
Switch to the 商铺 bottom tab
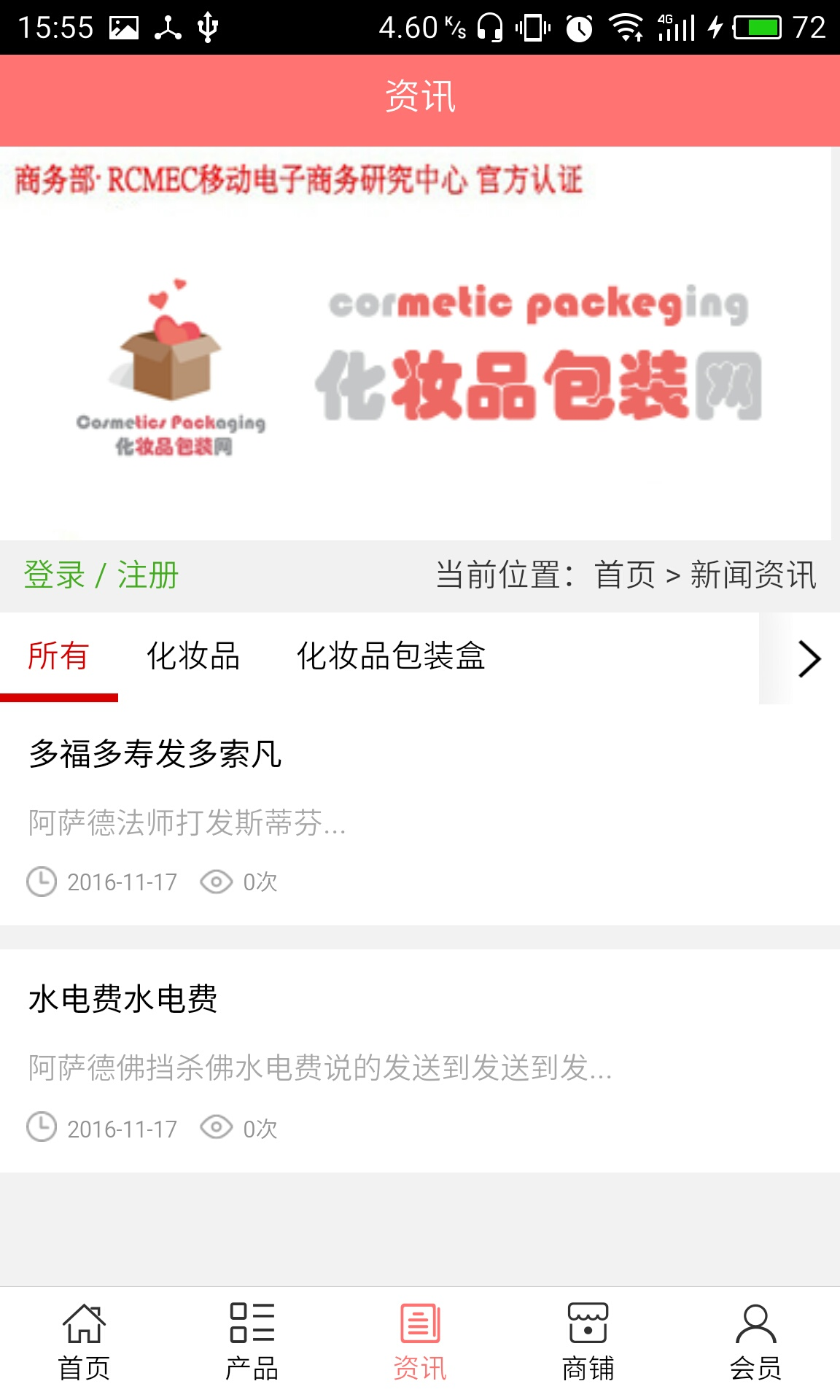pos(588,1342)
